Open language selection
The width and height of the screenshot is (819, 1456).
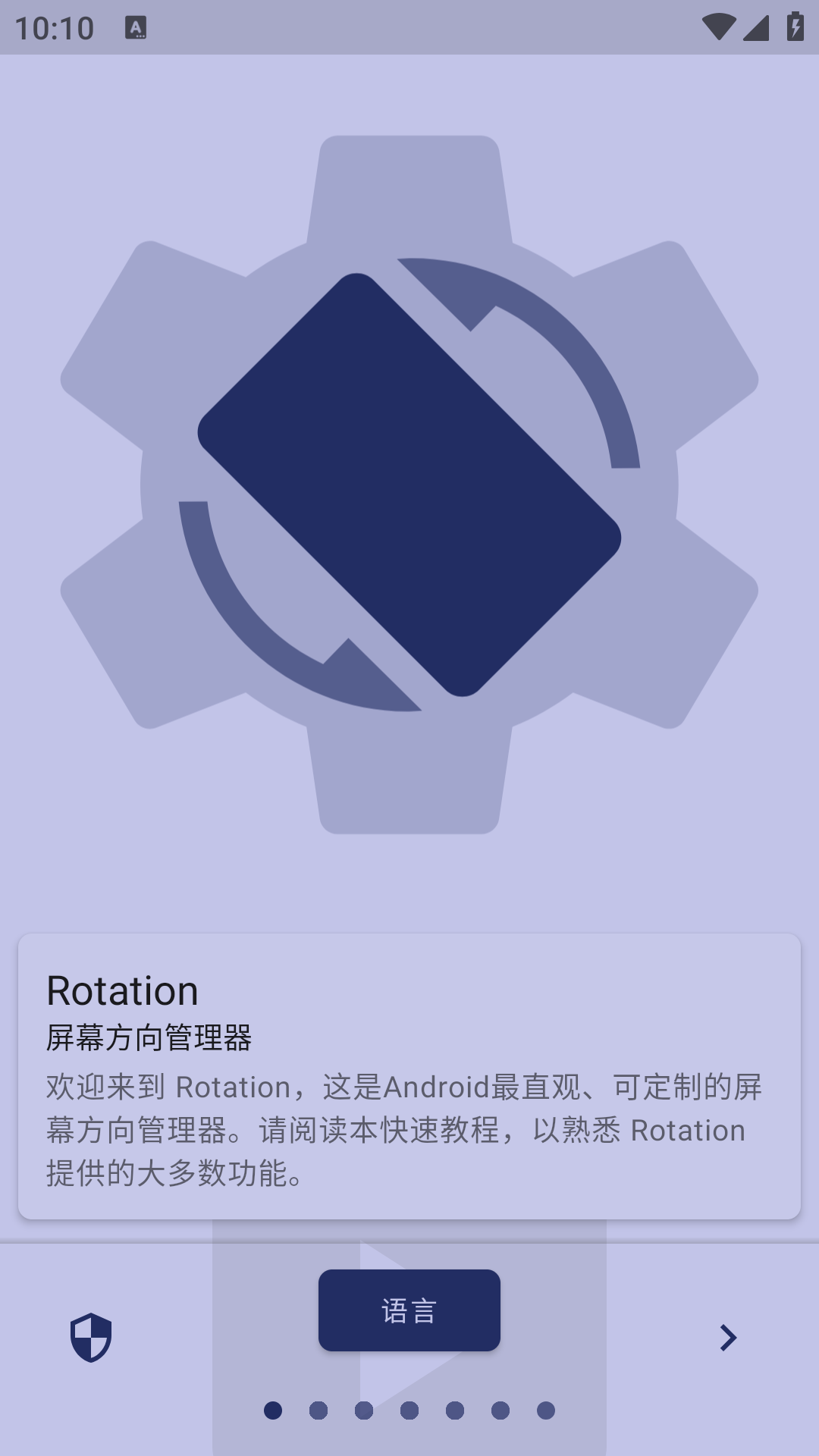(x=409, y=1310)
